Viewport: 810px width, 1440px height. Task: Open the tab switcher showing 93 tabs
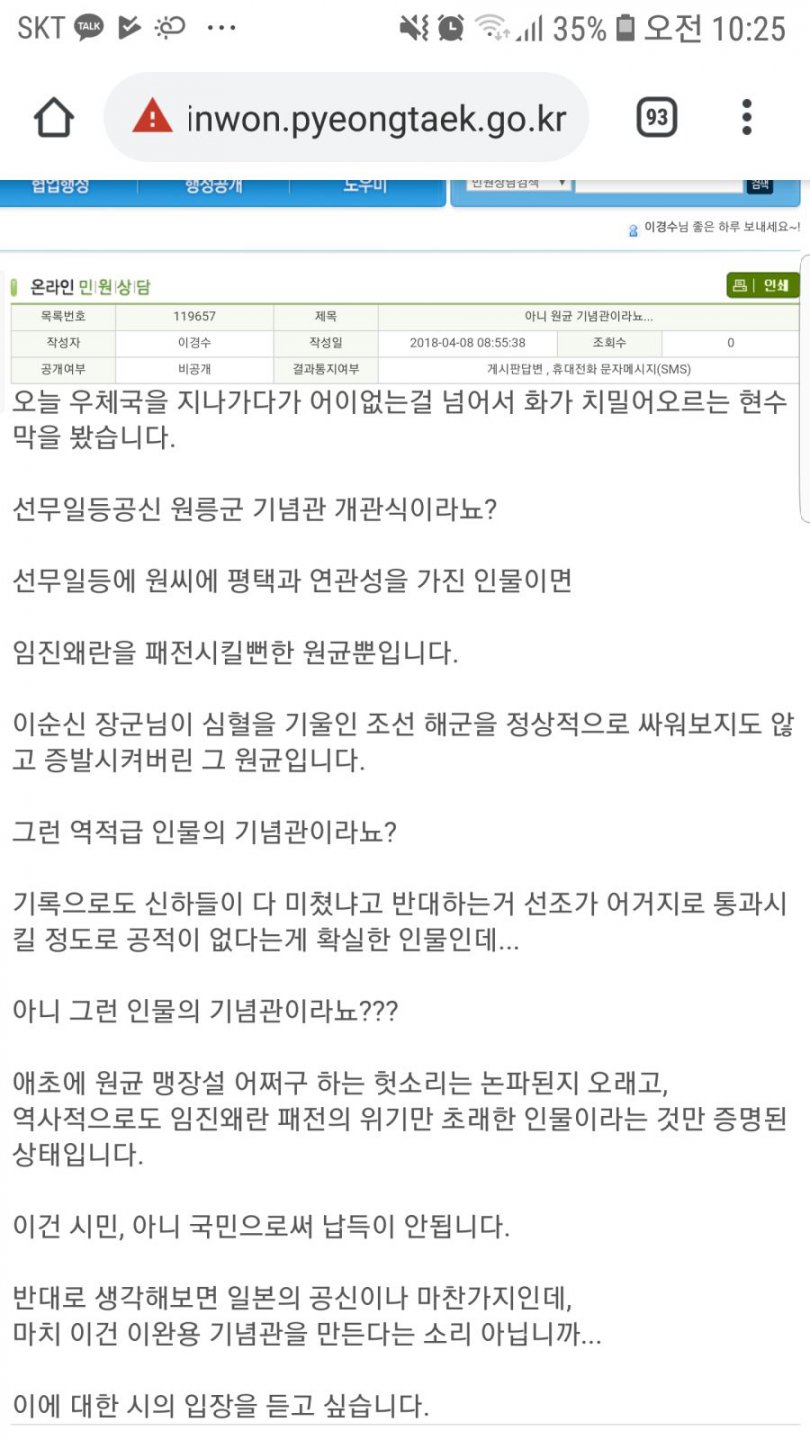pos(656,118)
